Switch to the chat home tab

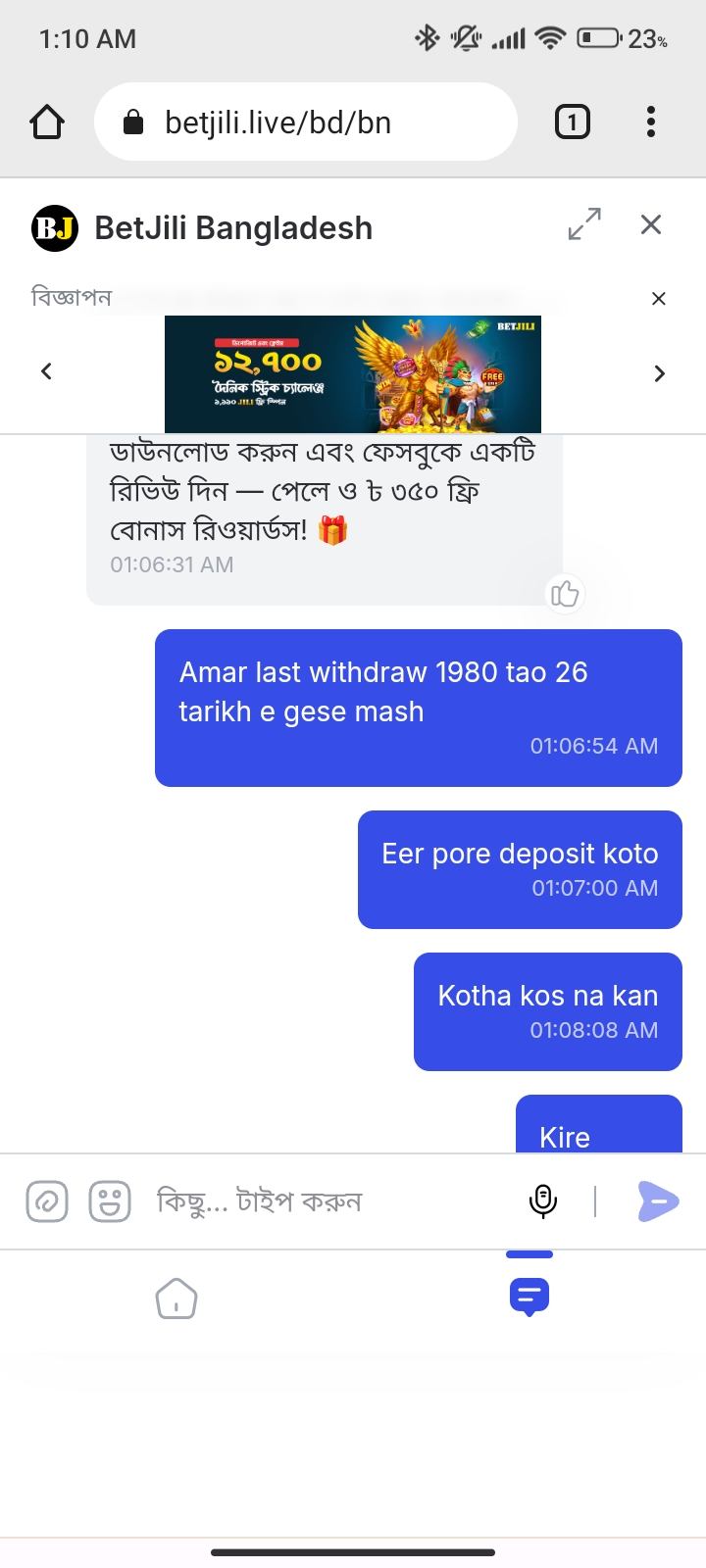click(x=176, y=1299)
